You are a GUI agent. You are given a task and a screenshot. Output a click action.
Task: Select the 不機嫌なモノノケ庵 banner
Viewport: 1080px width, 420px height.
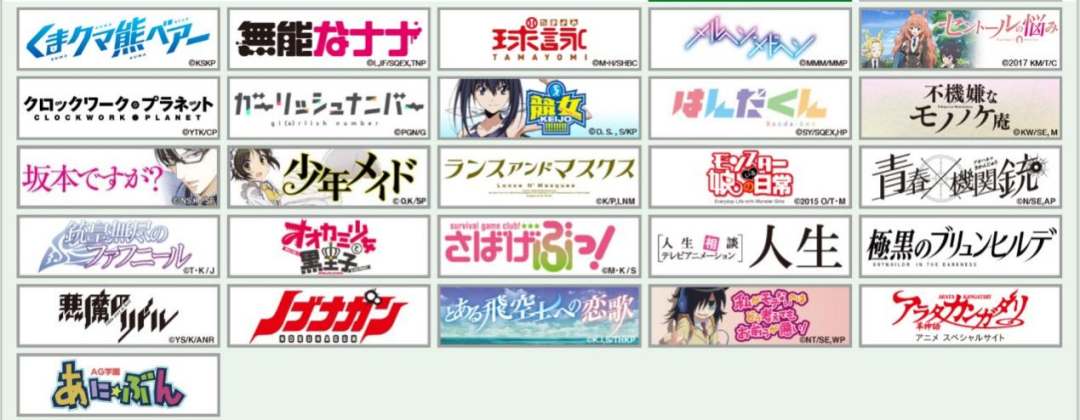pos(960,108)
